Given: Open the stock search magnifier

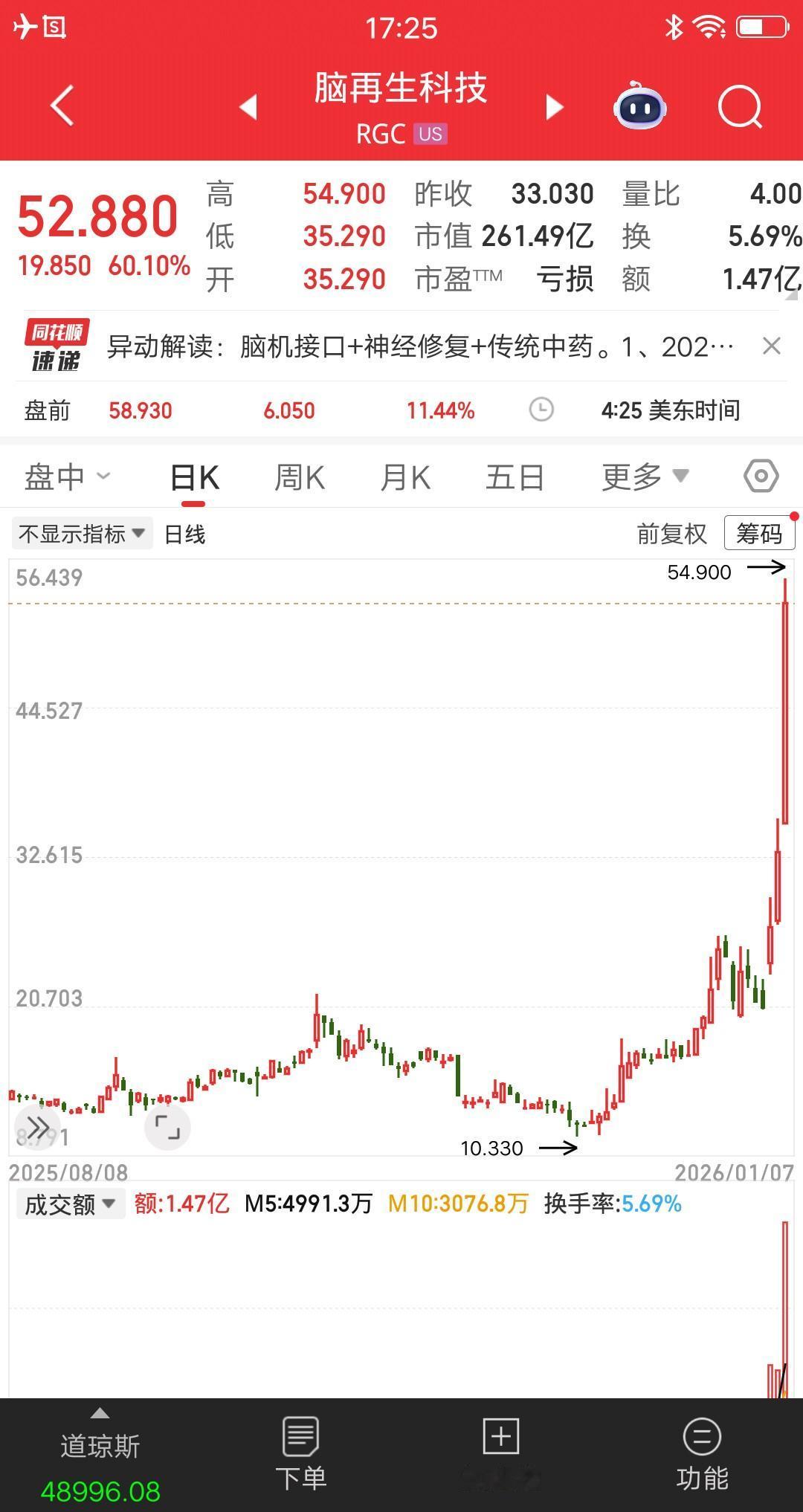Looking at the screenshot, I should coord(738,107).
